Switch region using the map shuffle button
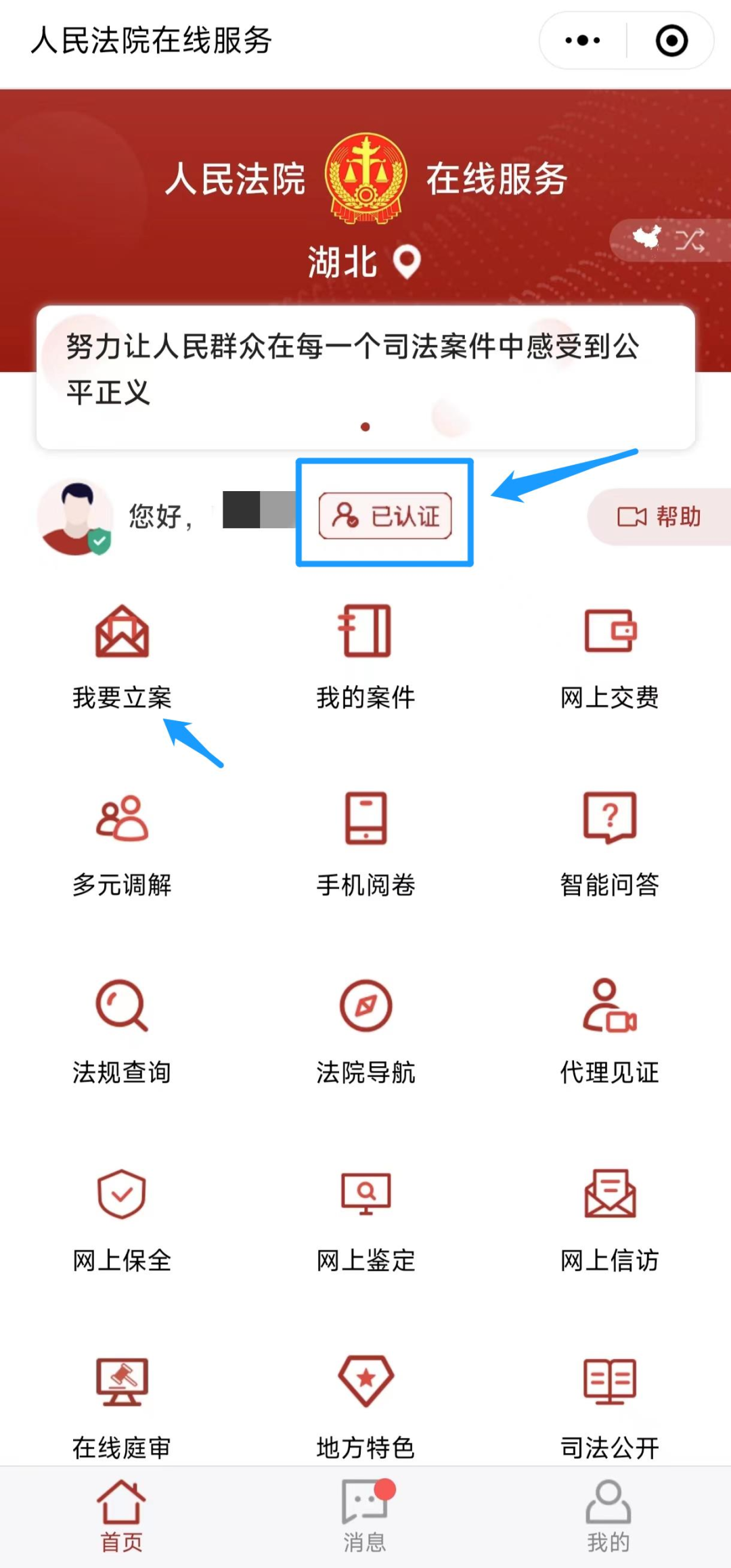Screen dimensions: 731x1568 point(669,239)
